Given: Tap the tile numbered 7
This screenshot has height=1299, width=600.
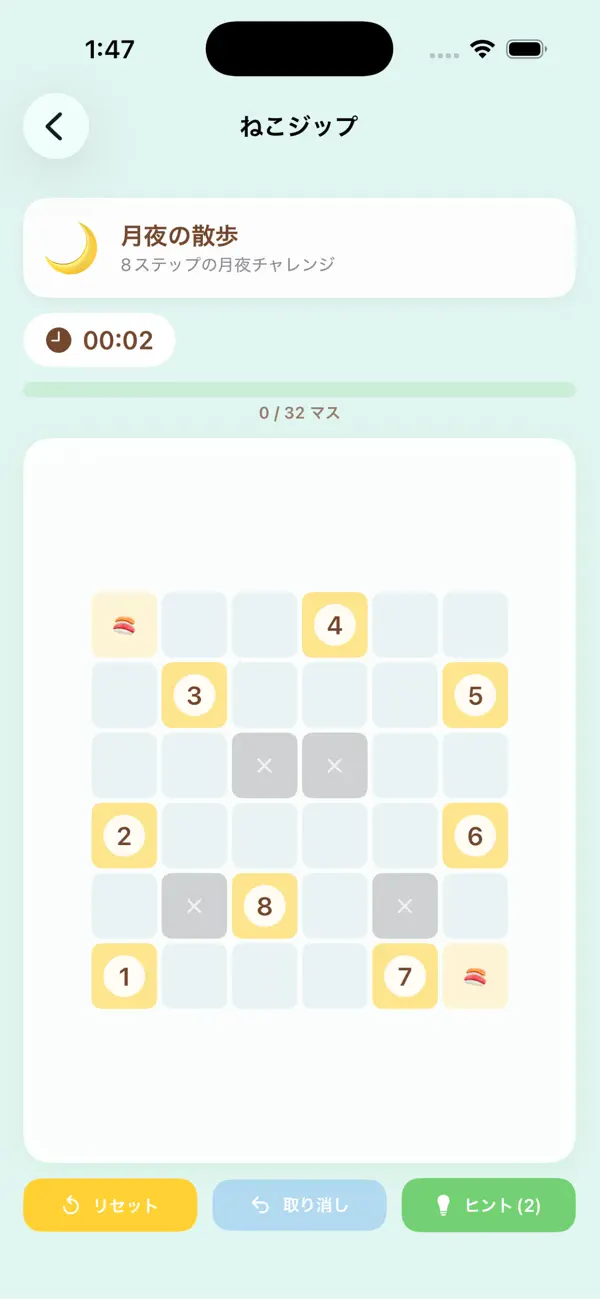Looking at the screenshot, I should 405,976.
